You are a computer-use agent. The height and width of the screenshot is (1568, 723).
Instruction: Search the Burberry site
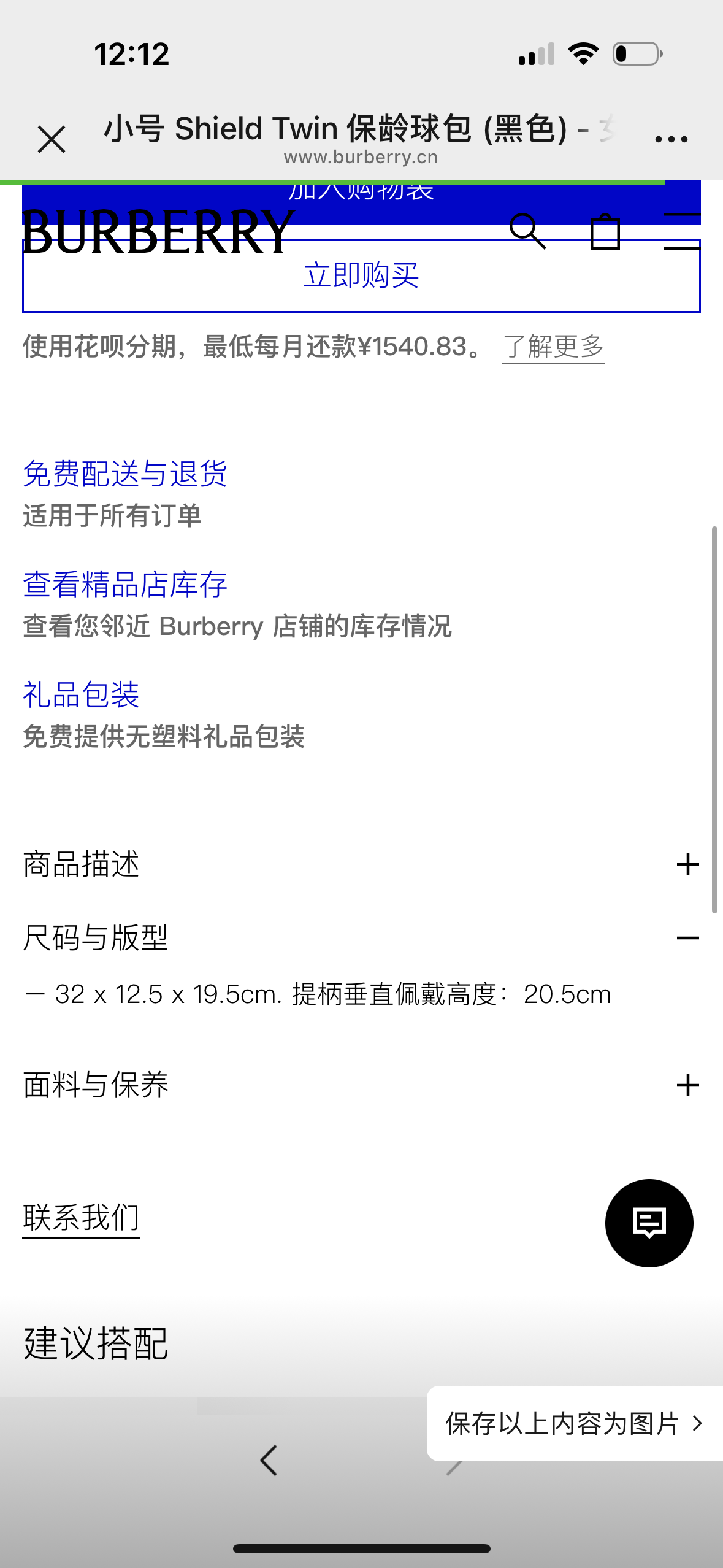pos(527,231)
